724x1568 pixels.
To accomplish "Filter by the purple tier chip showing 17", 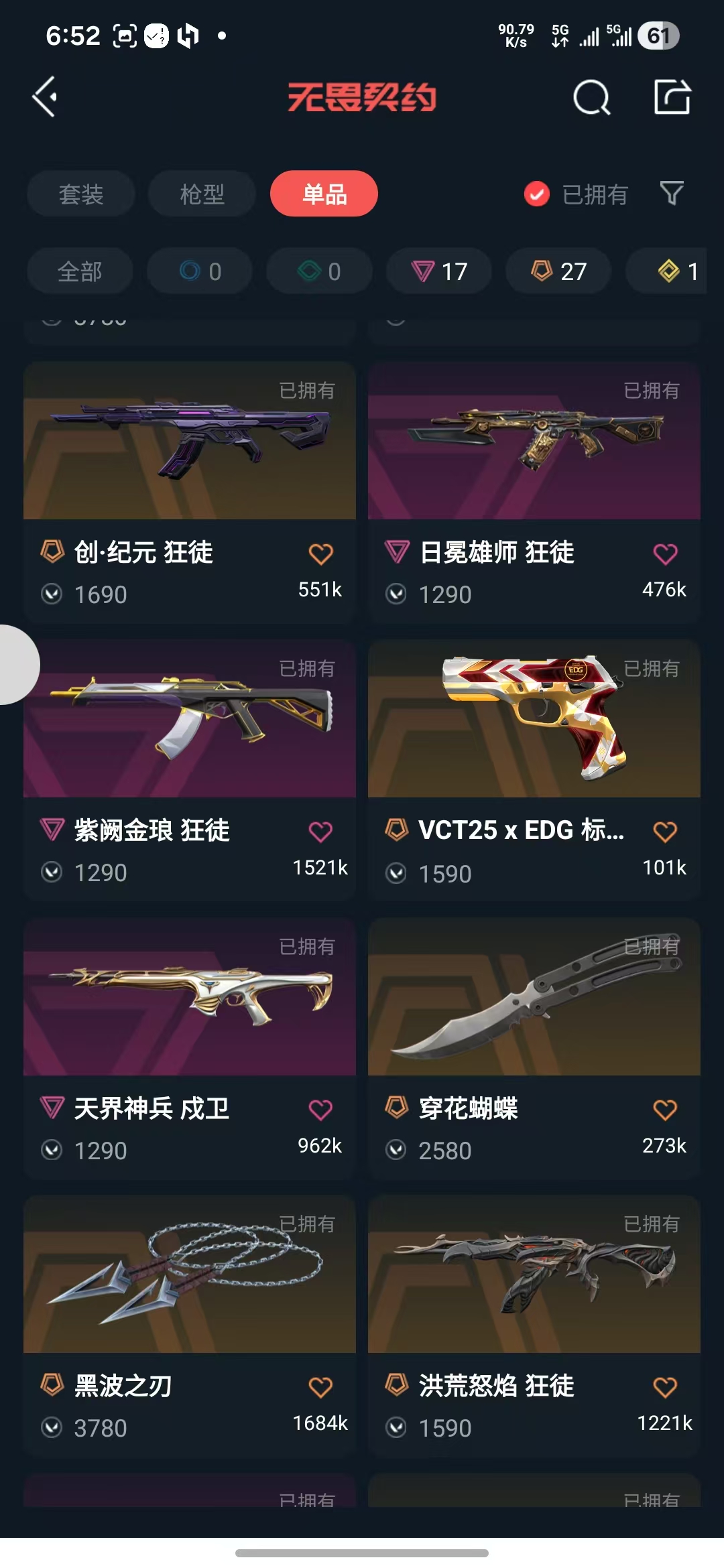I will pos(439,271).
